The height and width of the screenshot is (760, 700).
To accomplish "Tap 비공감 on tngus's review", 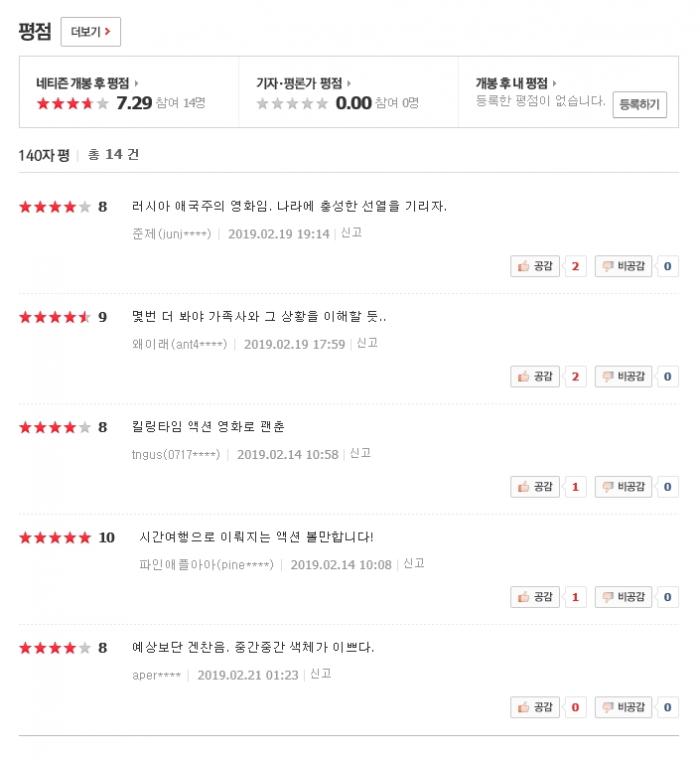I will point(623,487).
